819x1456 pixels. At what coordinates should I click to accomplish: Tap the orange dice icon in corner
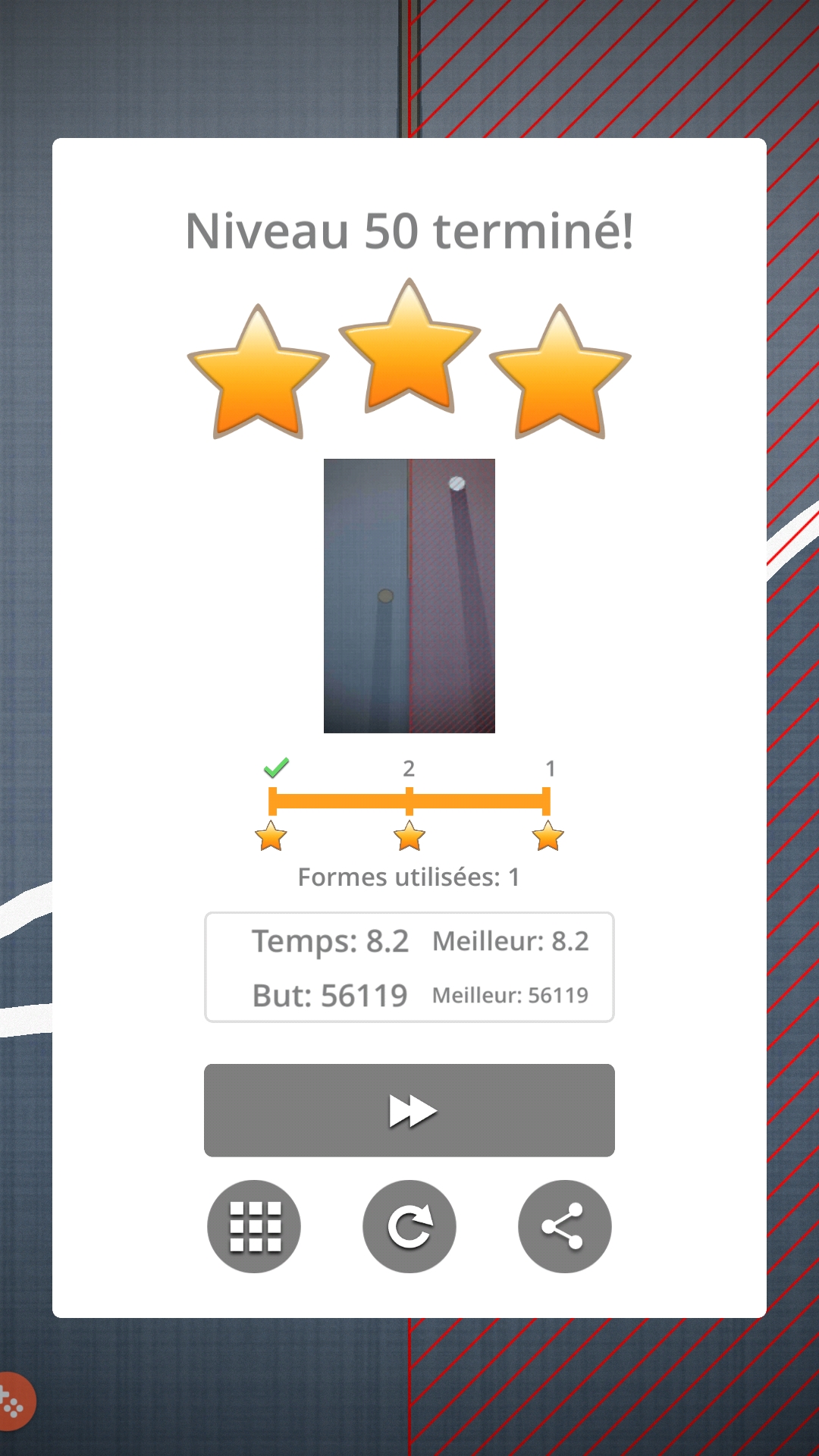14,1401
